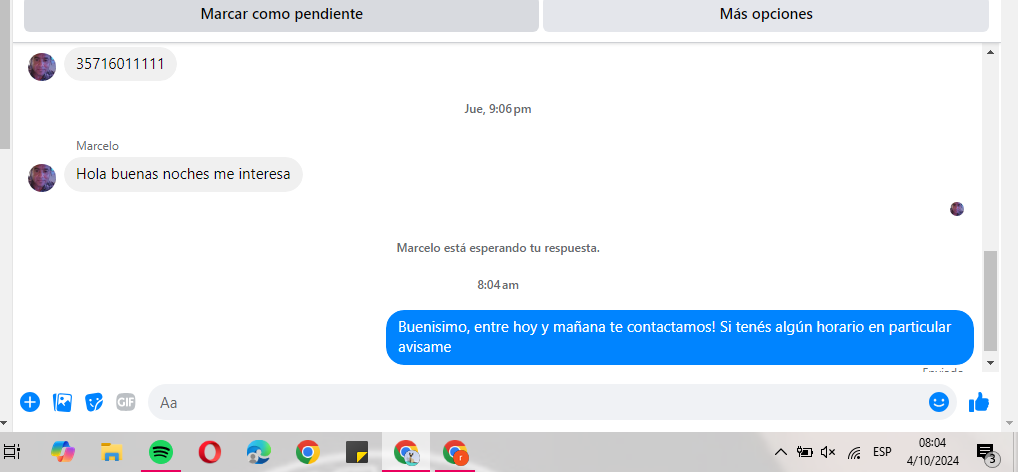The width and height of the screenshot is (1018, 472).
Task: Attach a photo with the image icon
Action: pyautogui.click(x=62, y=402)
